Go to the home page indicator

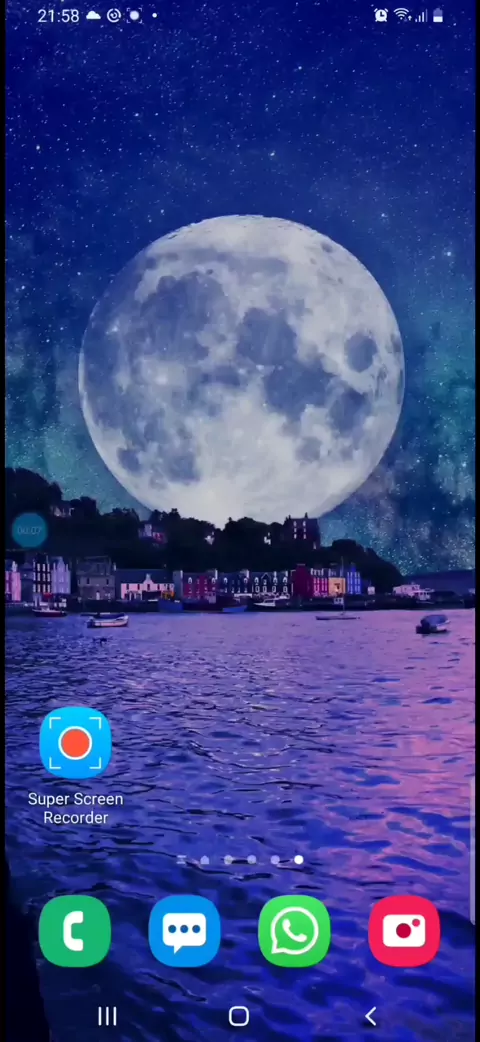[204, 860]
